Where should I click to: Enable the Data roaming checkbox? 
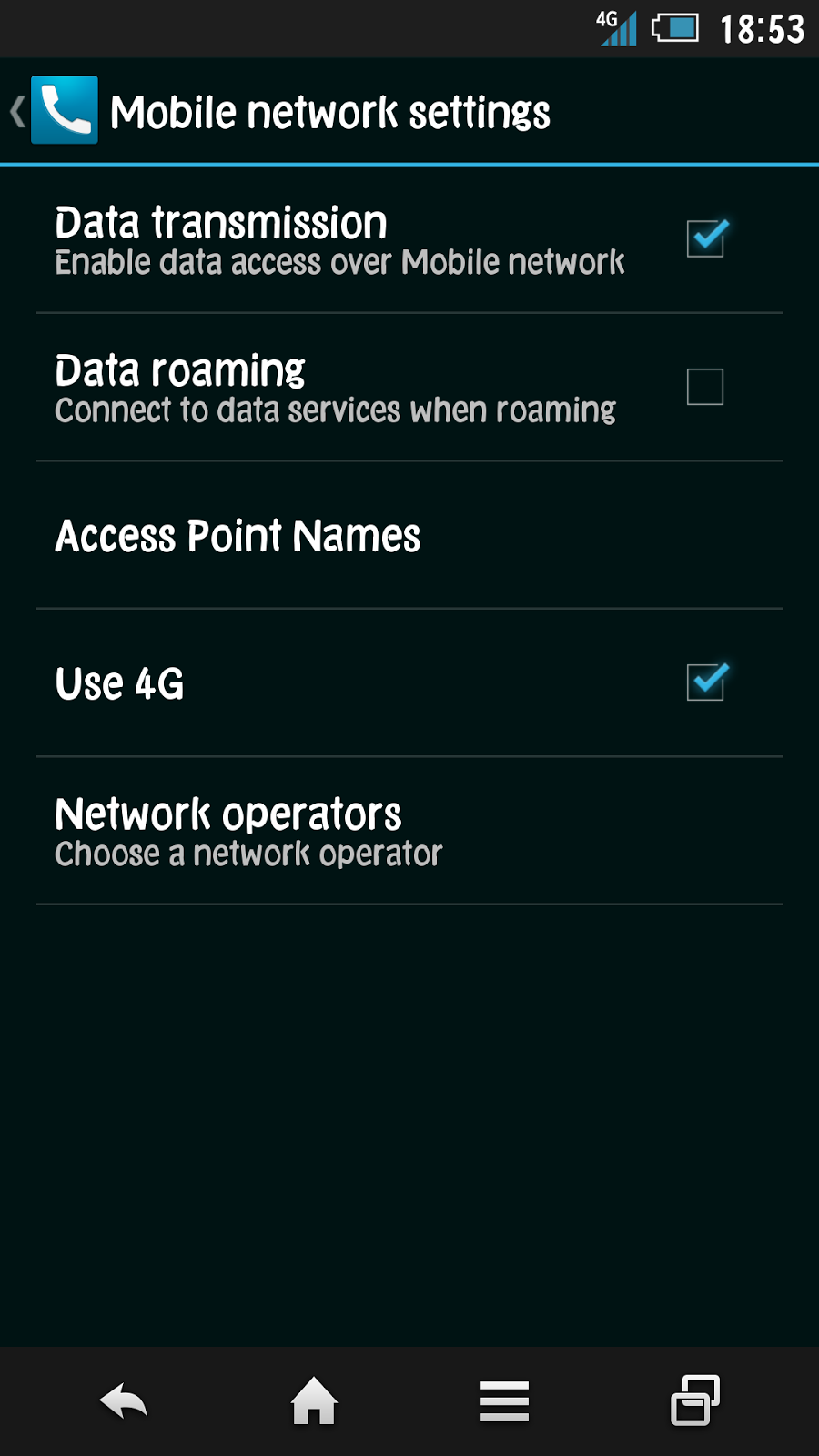[x=705, y=387]
